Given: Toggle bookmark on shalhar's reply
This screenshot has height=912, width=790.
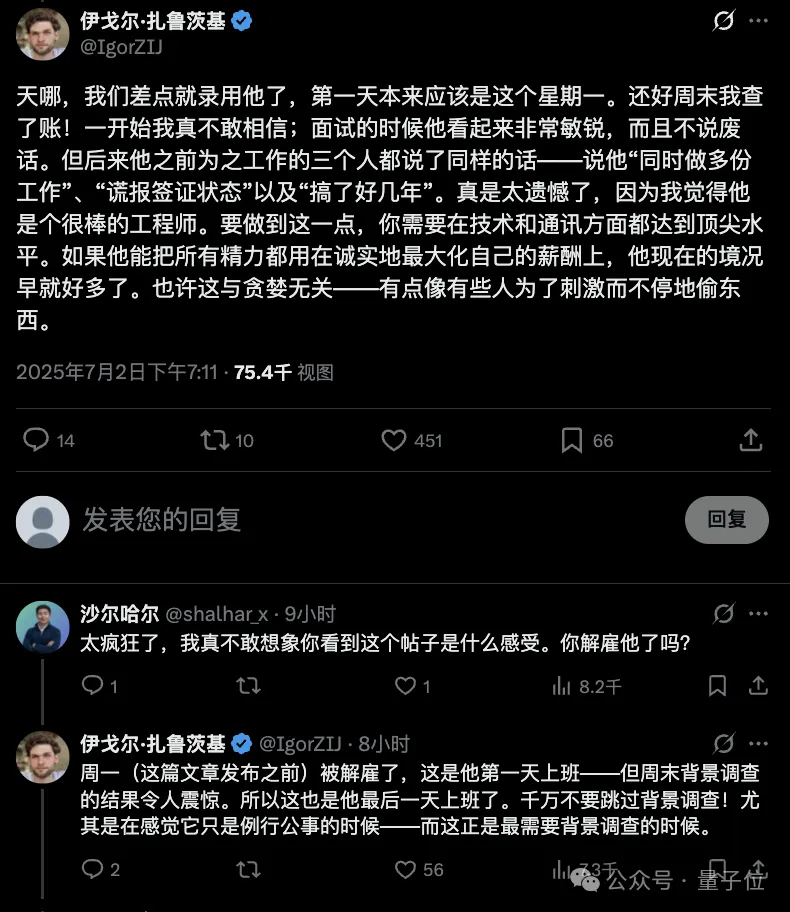Looking at the screenshot, I should 715,687.
